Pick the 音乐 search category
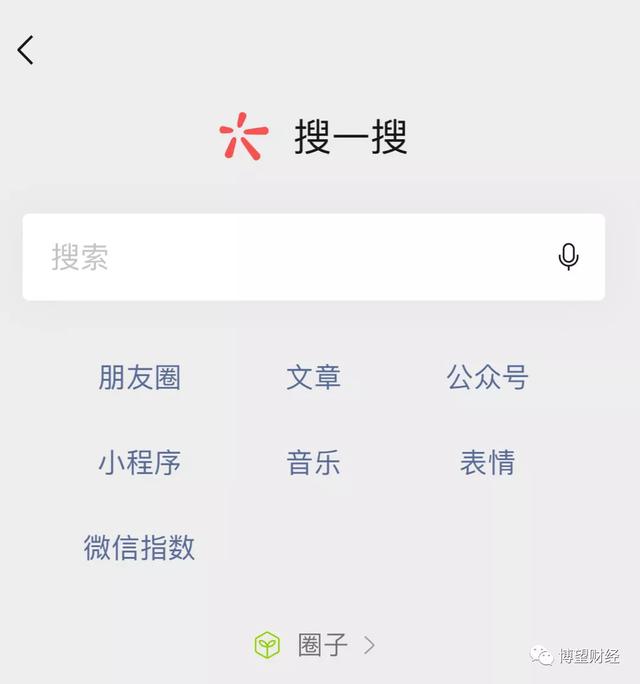Screen dimensions: 640x684 tap(313, 463)
